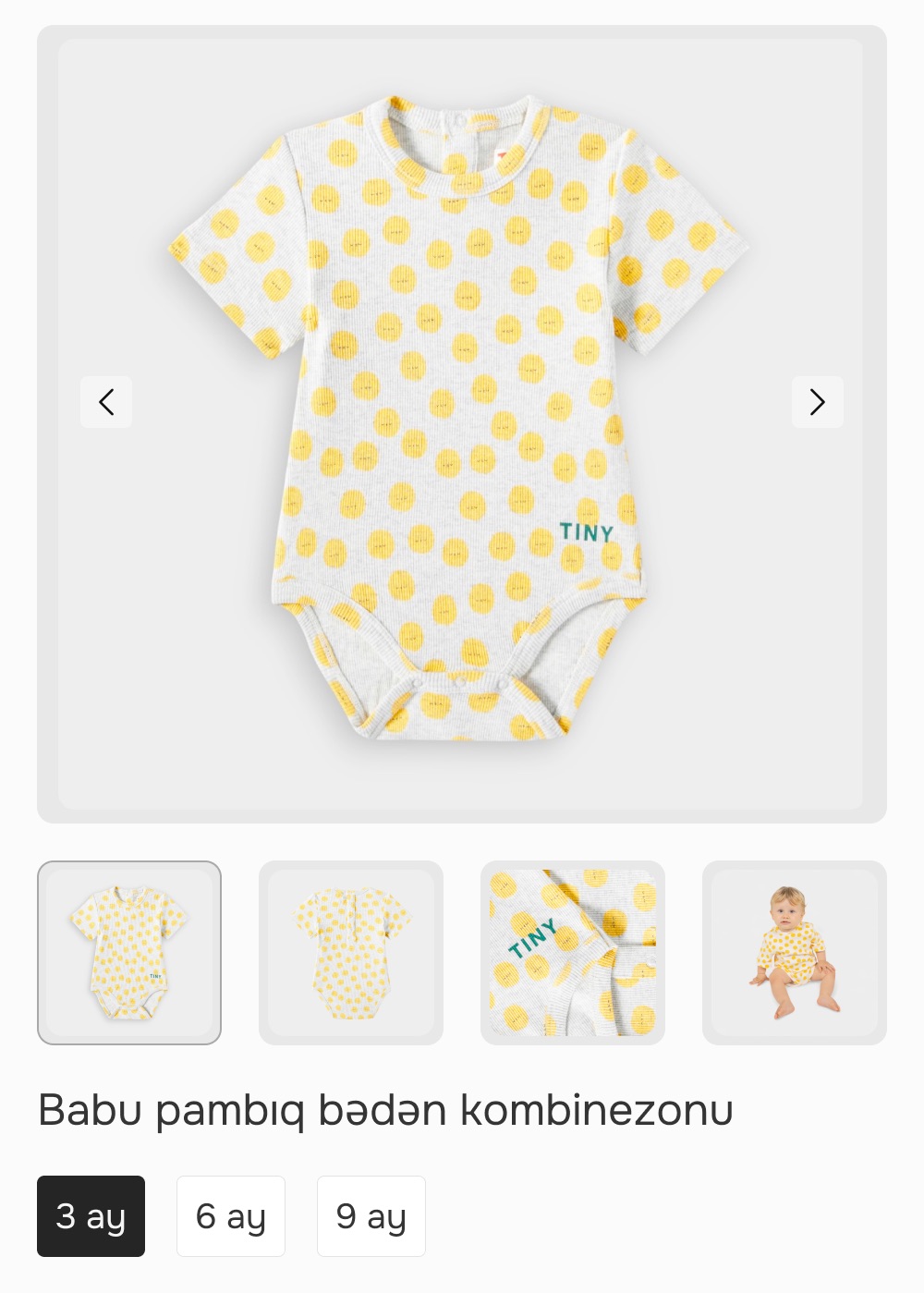Pick the 6 ay size option
924x1293 pixels.
(231, 1216)
